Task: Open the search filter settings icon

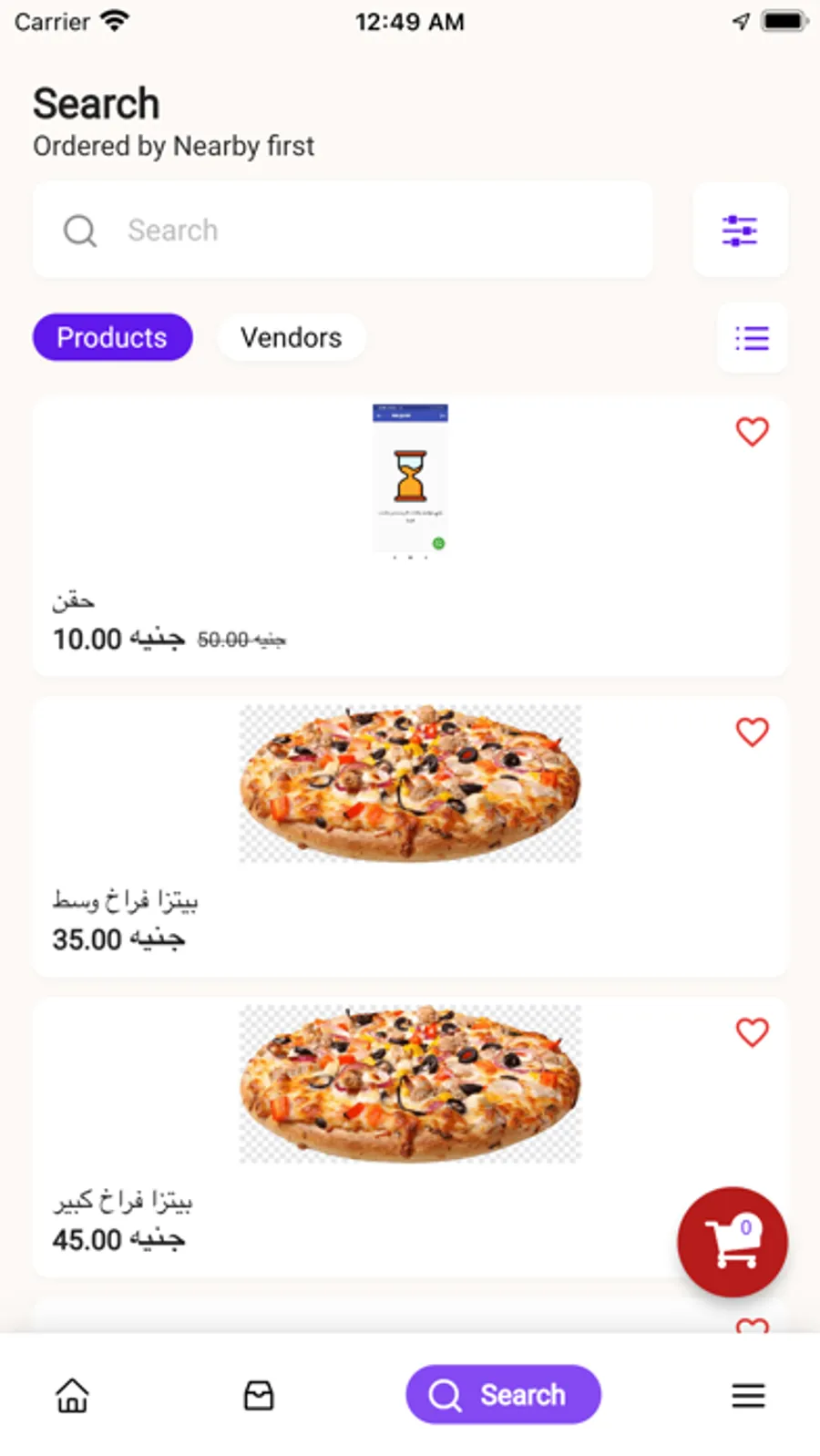Action: pyautogui.click(x=739, y=231)
